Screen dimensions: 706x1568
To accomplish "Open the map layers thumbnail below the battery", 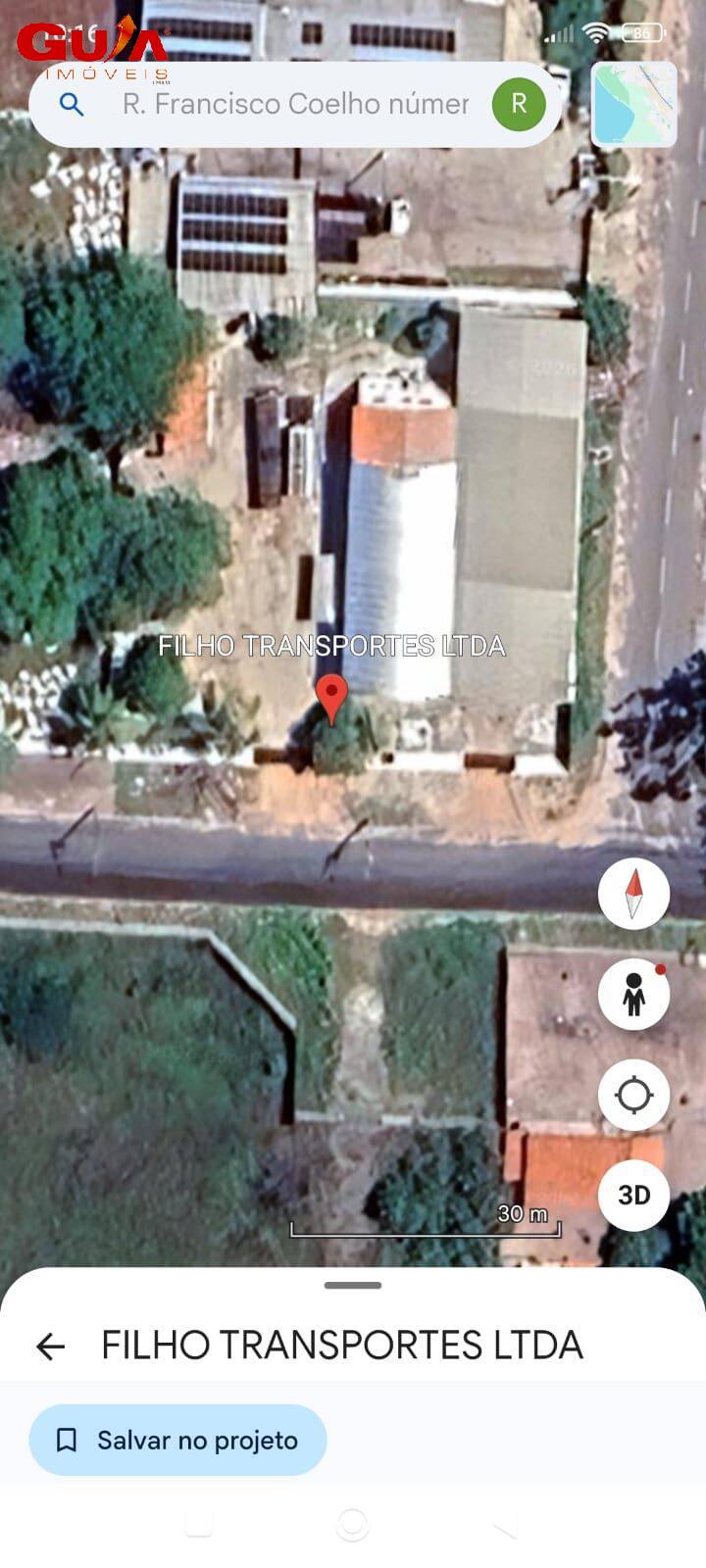I will (x=632, y=105).
